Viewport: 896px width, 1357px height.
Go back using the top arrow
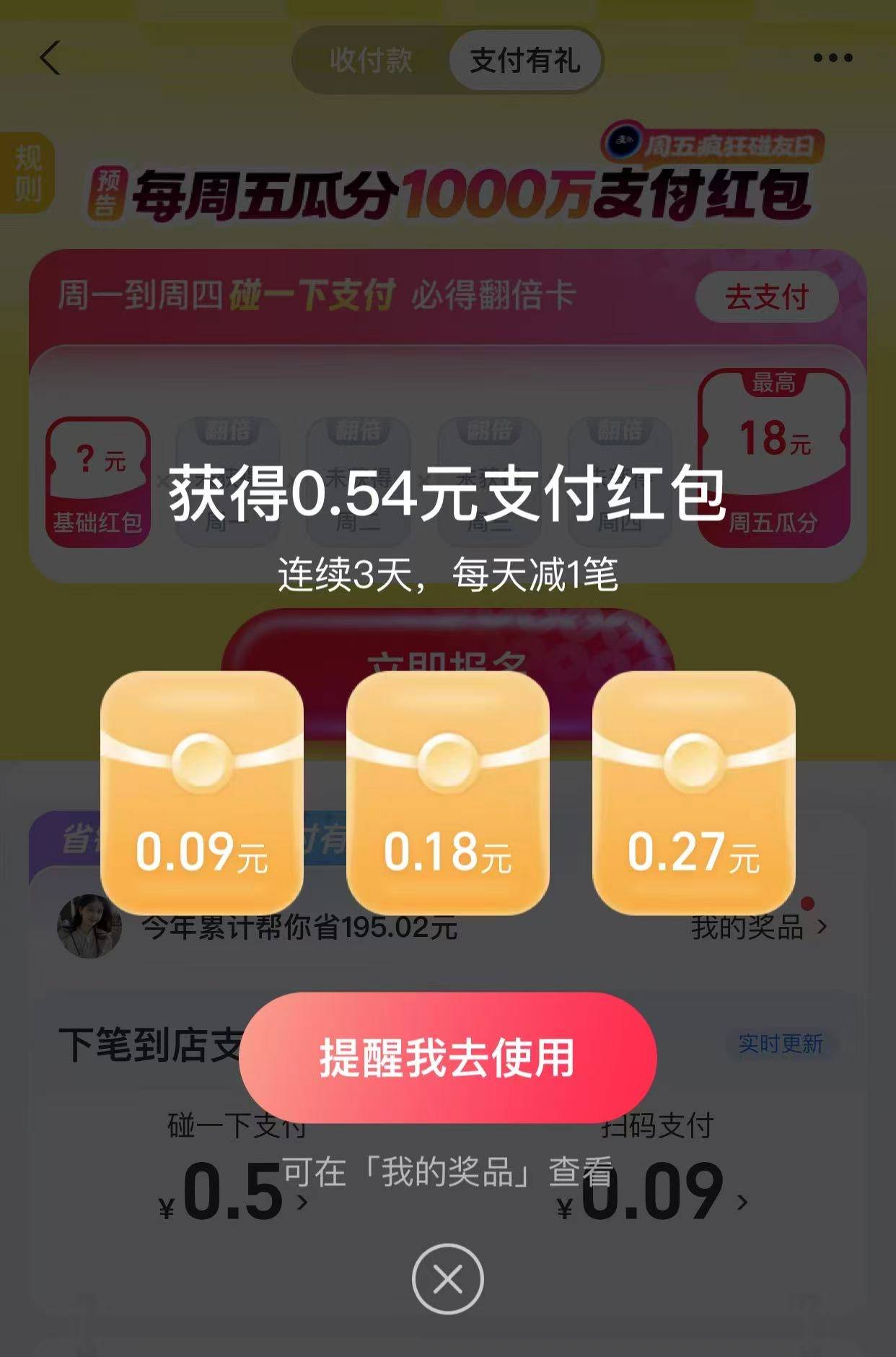(50, 58)
